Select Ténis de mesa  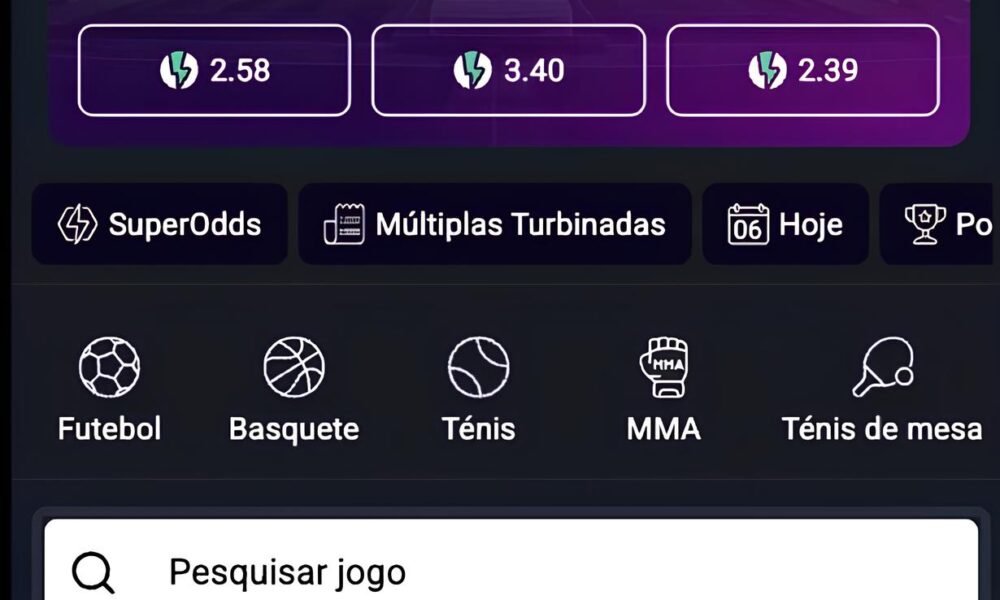click(x=882, y=390)
